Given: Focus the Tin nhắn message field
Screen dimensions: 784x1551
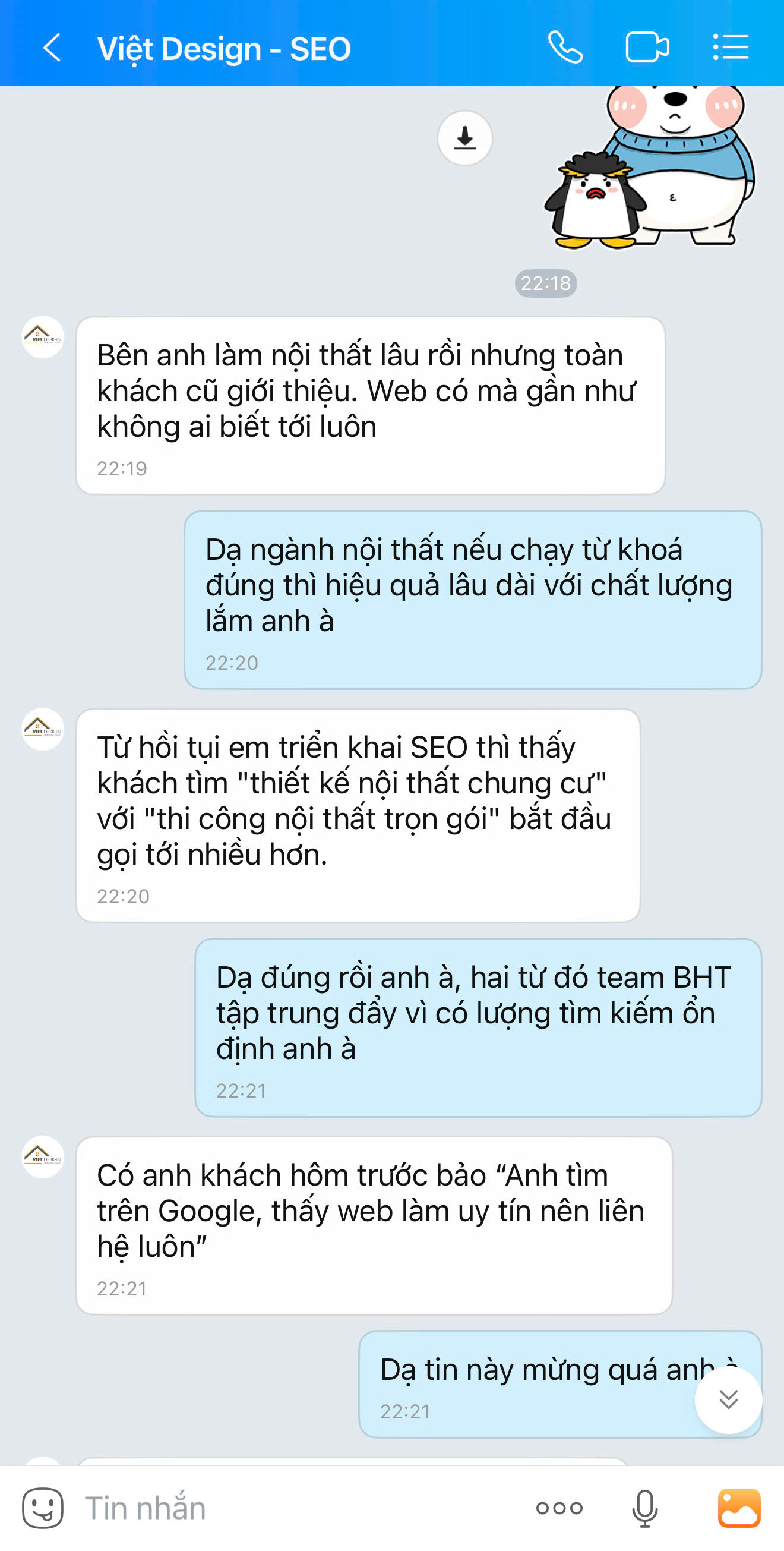Looking at the screenshot, I should coord(289,1508).
